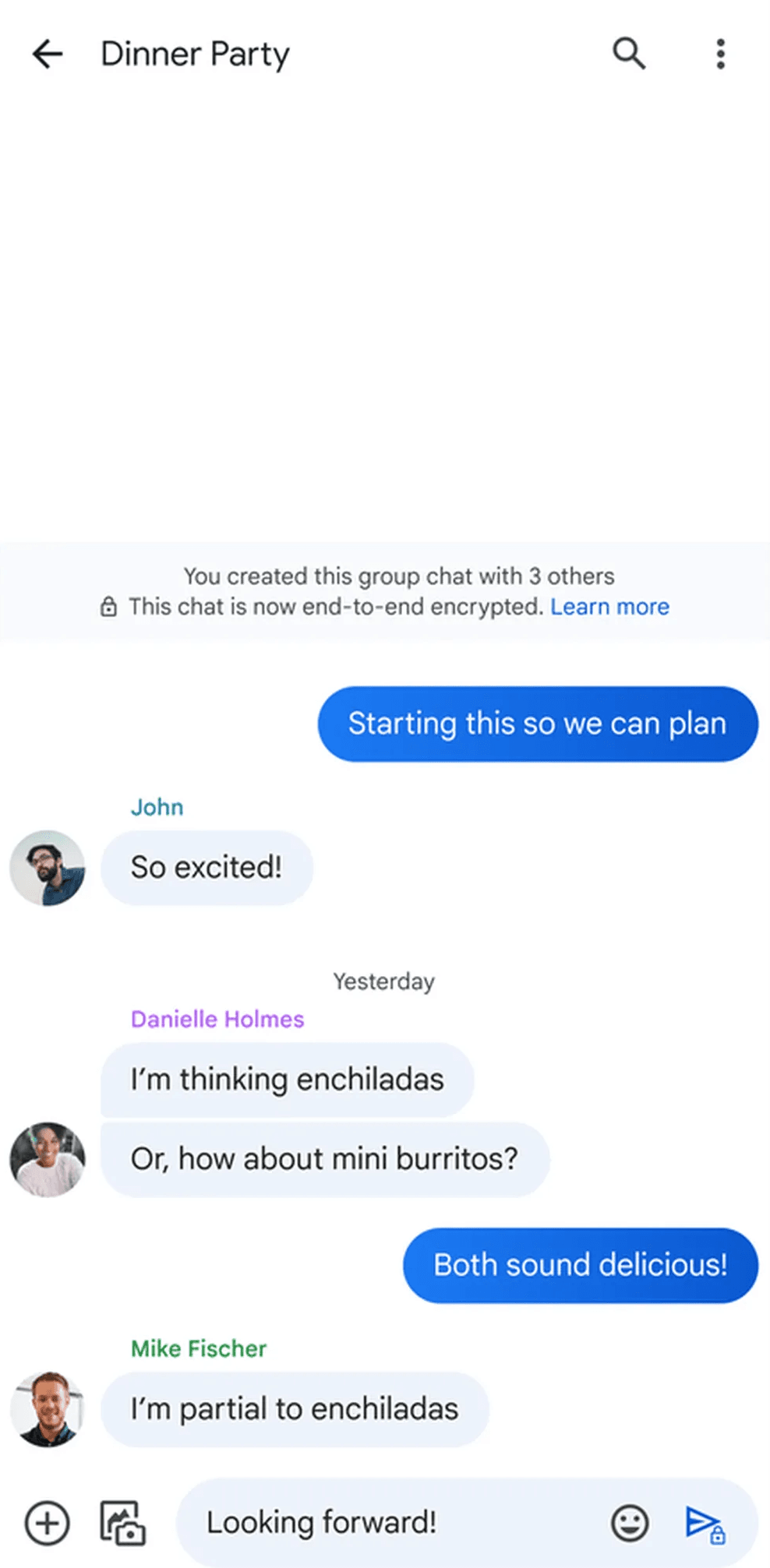Open the gallery and camera picker

(122, 1523)
